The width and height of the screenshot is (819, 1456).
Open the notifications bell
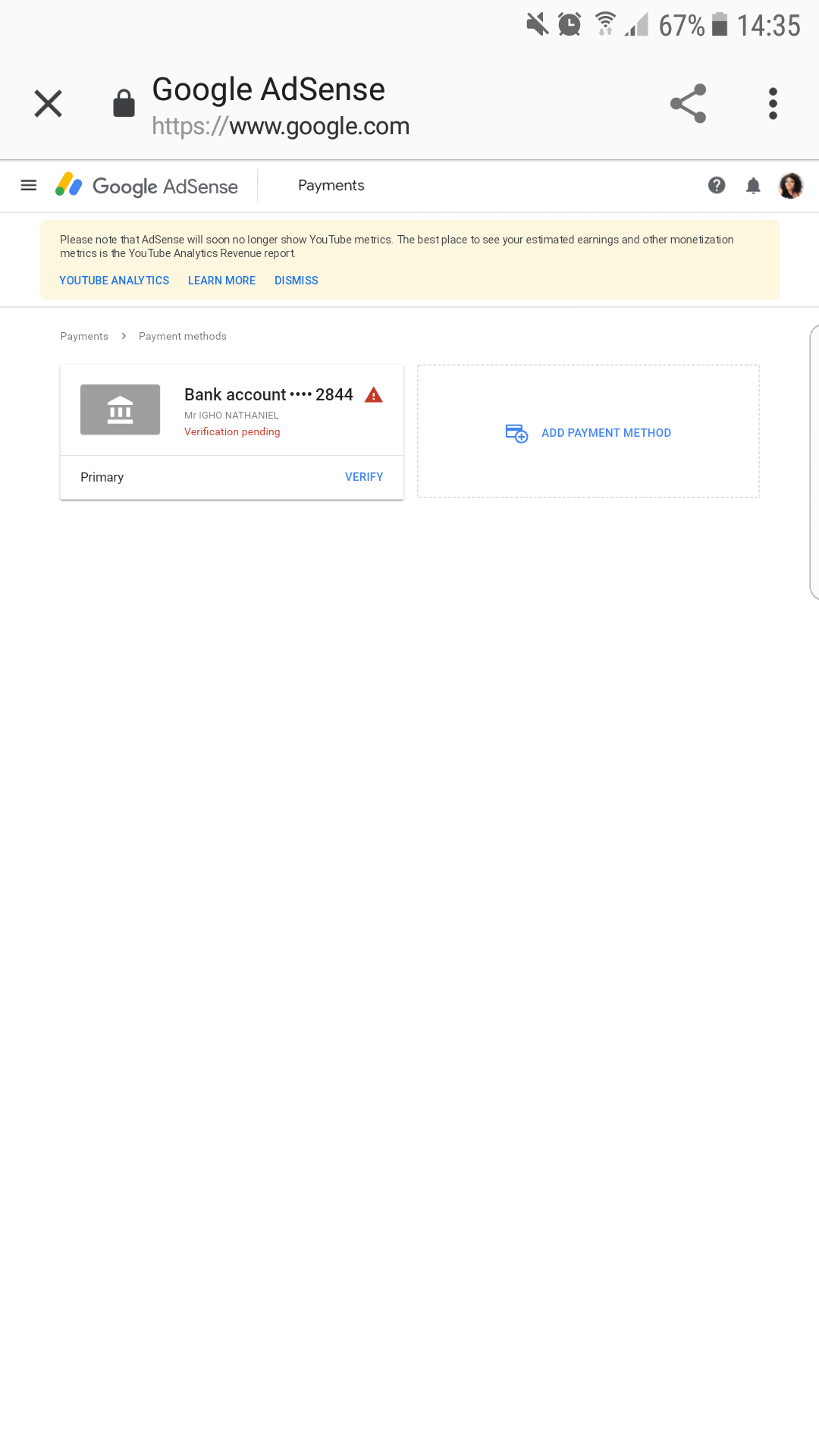coord(753,186)
